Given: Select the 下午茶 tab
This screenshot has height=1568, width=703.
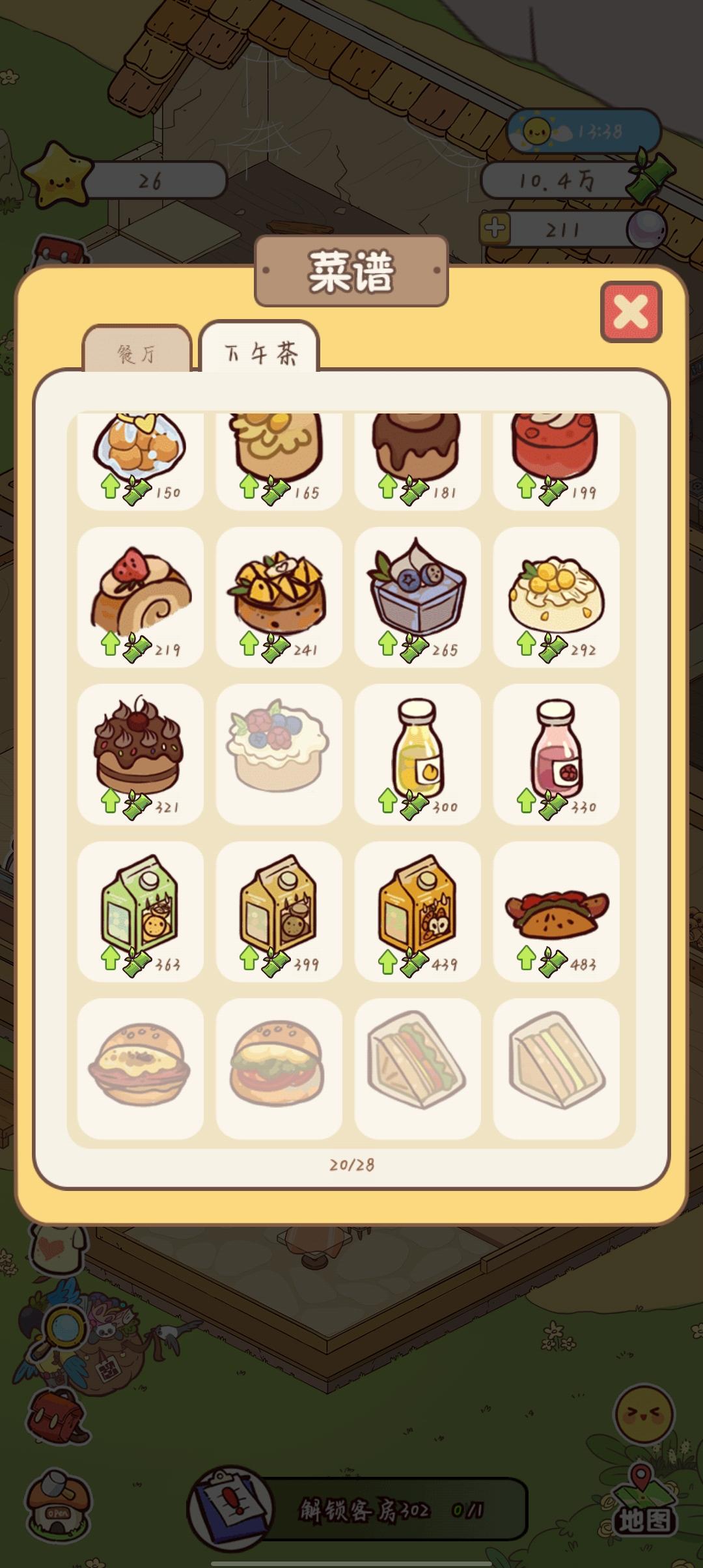Looking at the screenshot, I should point(260,352).
